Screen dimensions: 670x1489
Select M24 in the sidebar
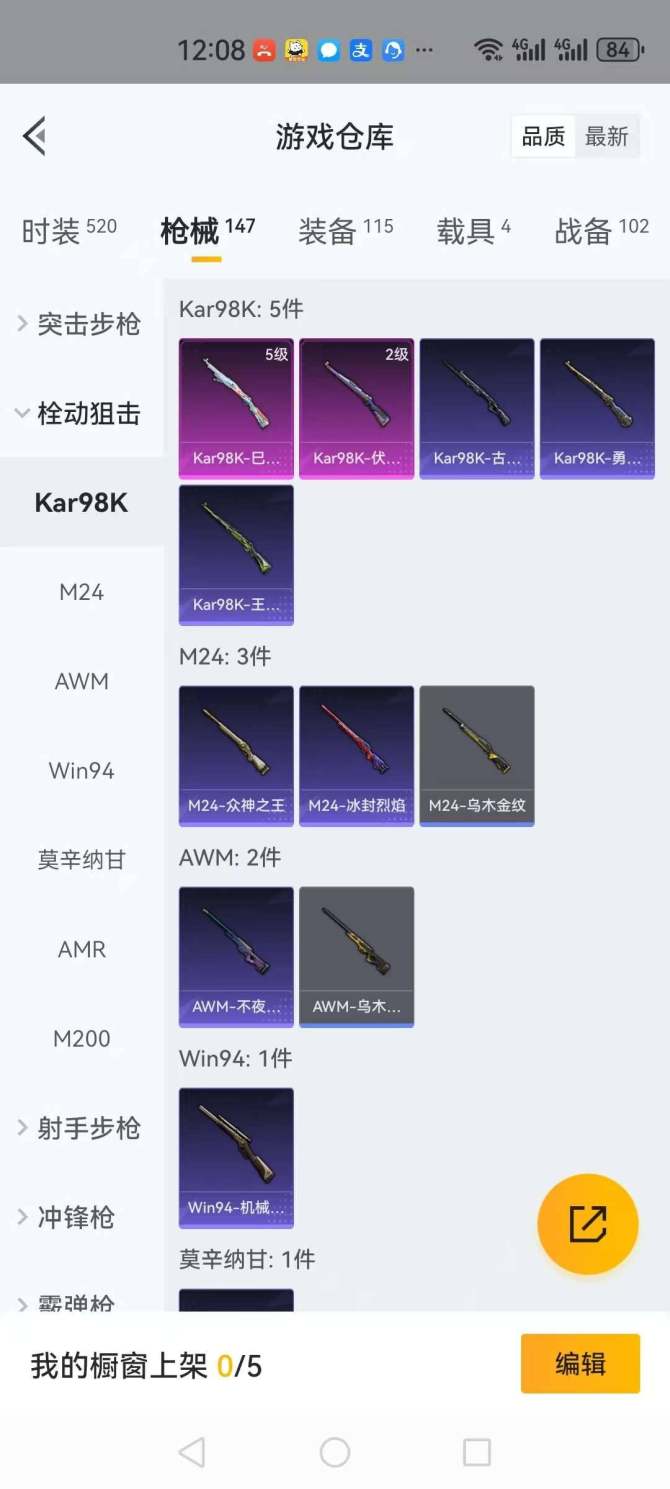point(81,592)
